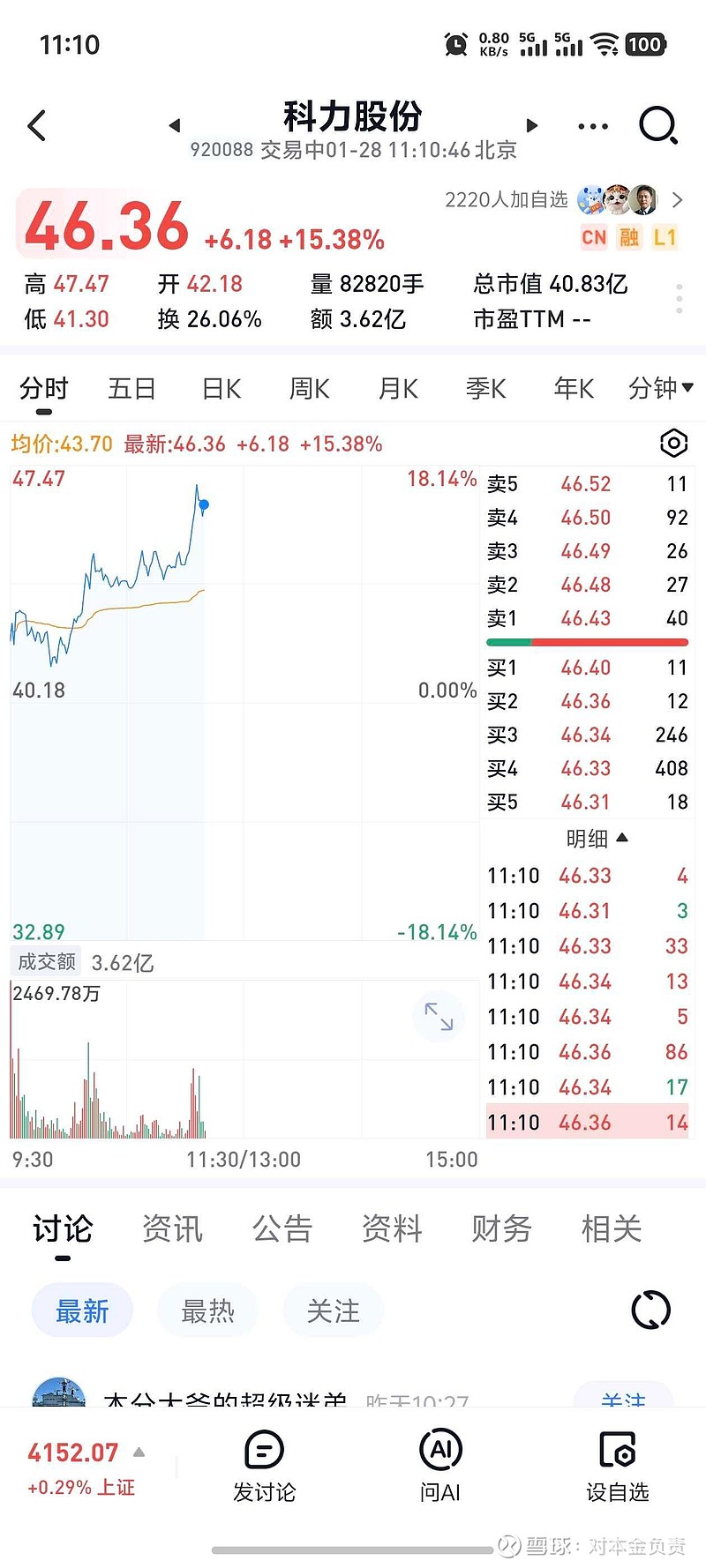Refresh the discussion list
The image size is (706, 1568).
click(x=651, y=1310)
